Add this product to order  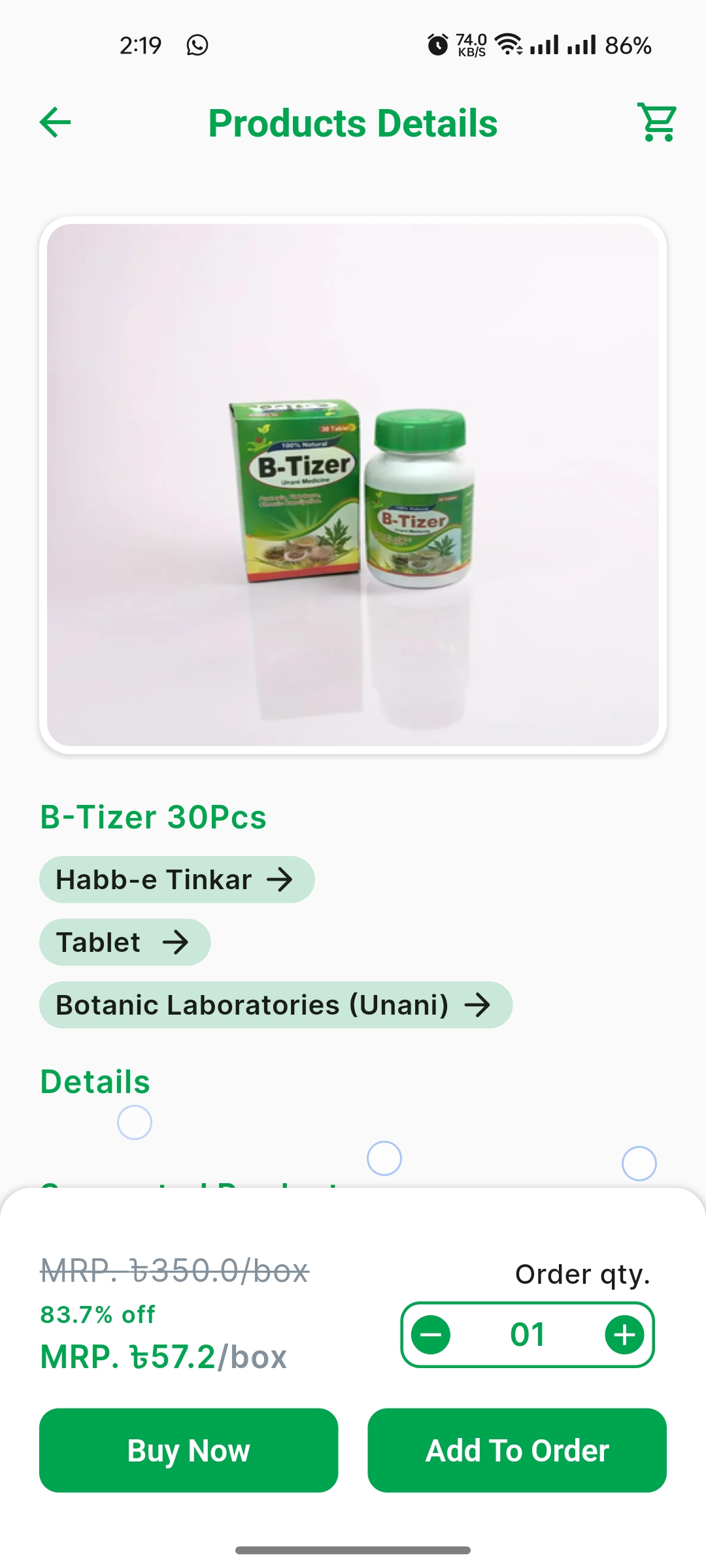pyautogui.click(x=517, y=1450)
